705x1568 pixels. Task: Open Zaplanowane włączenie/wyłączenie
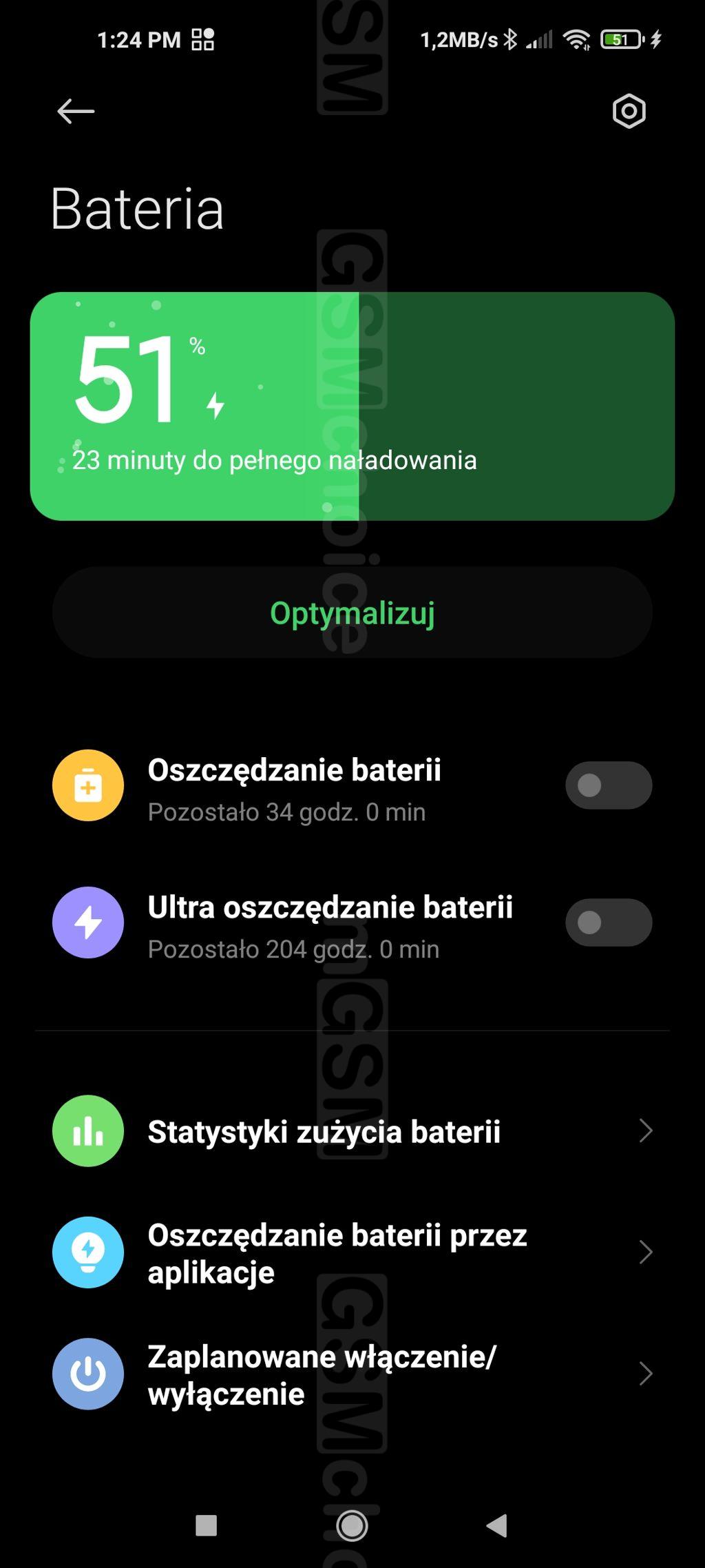coord(352,1374)
